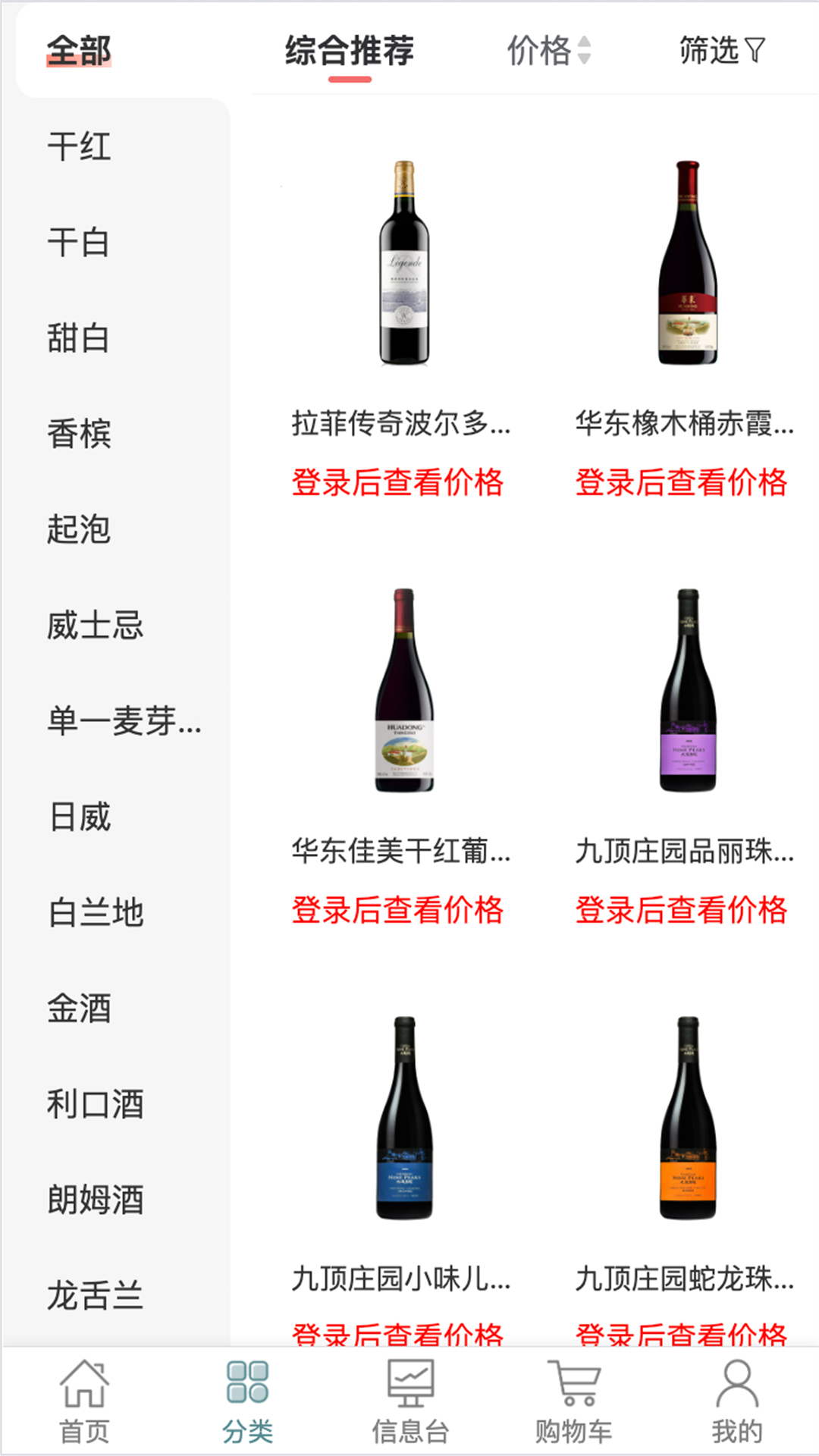Open the 筛选 filter options
819x1456 pixels.
coord(721,51)
